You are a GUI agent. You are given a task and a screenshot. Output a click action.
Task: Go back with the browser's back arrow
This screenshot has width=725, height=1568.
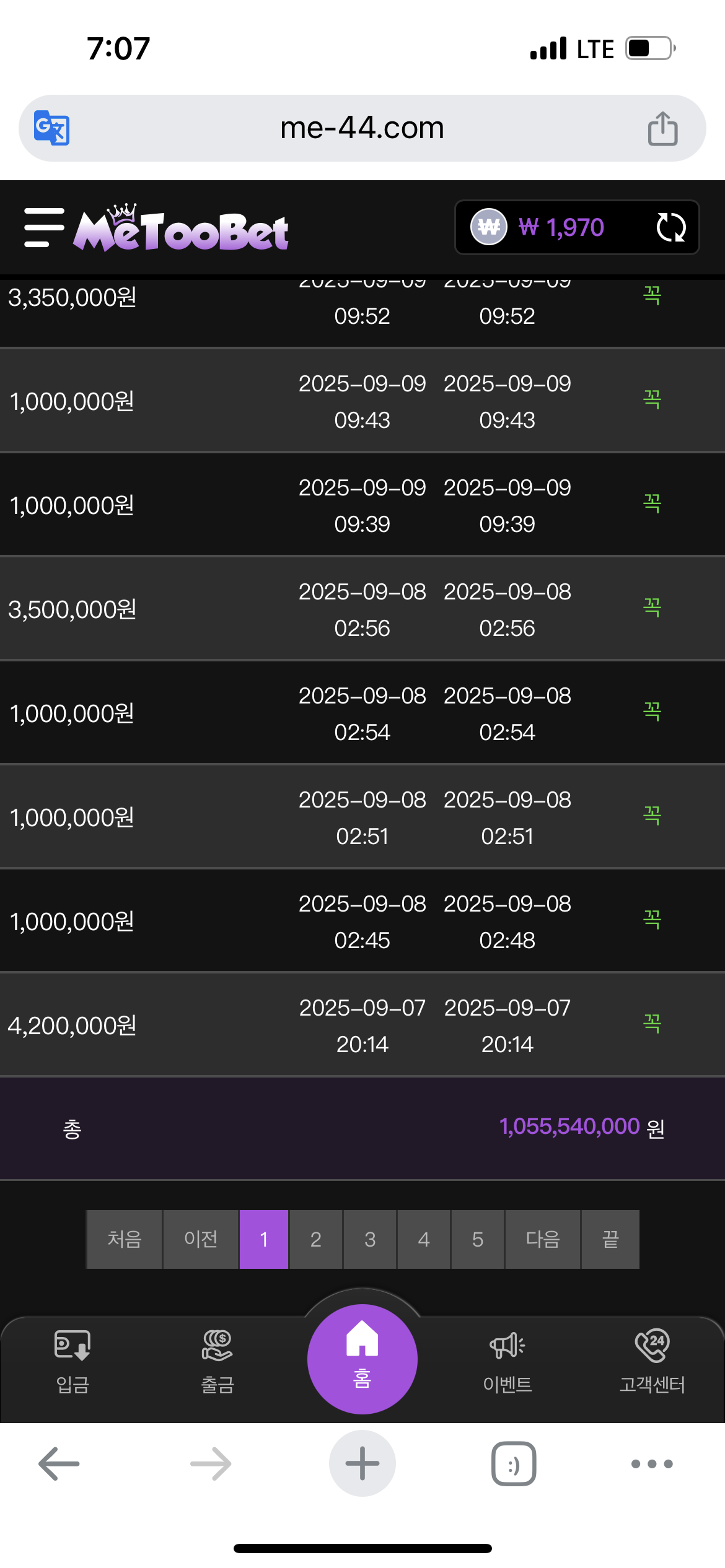(x=59, y=1463)
